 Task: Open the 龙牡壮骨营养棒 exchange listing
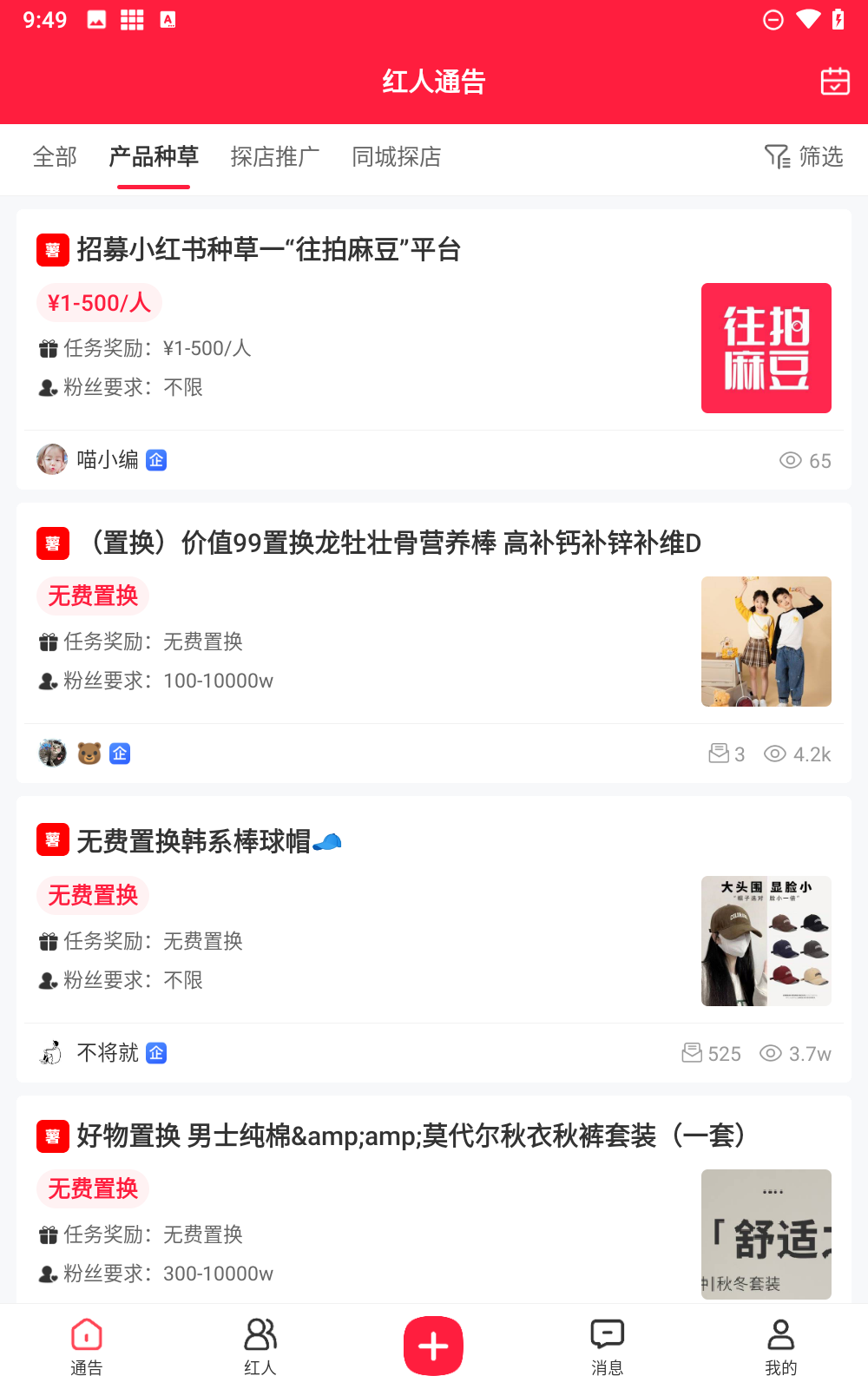[391, 543]
